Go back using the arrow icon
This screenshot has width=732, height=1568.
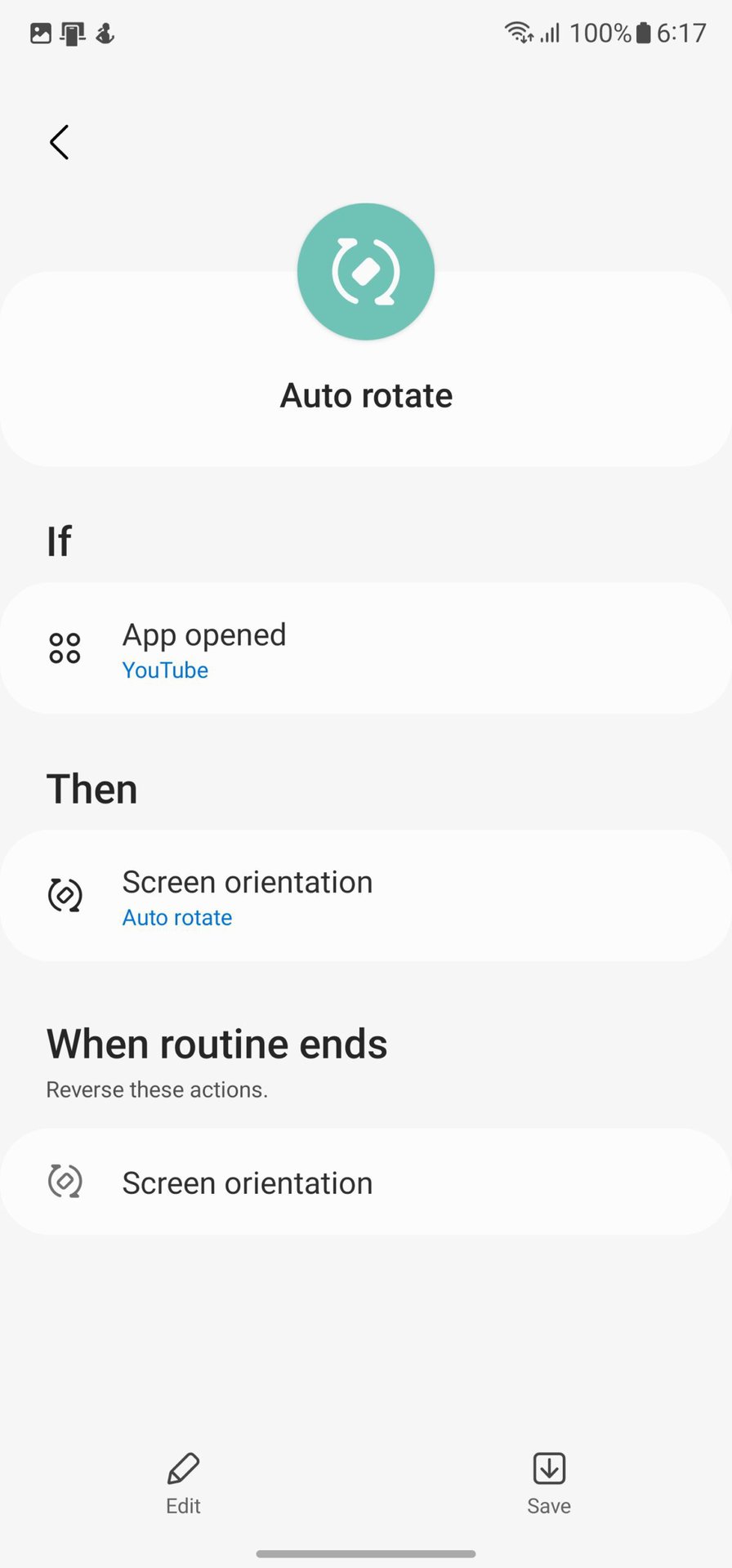click(x=59, y=143)
